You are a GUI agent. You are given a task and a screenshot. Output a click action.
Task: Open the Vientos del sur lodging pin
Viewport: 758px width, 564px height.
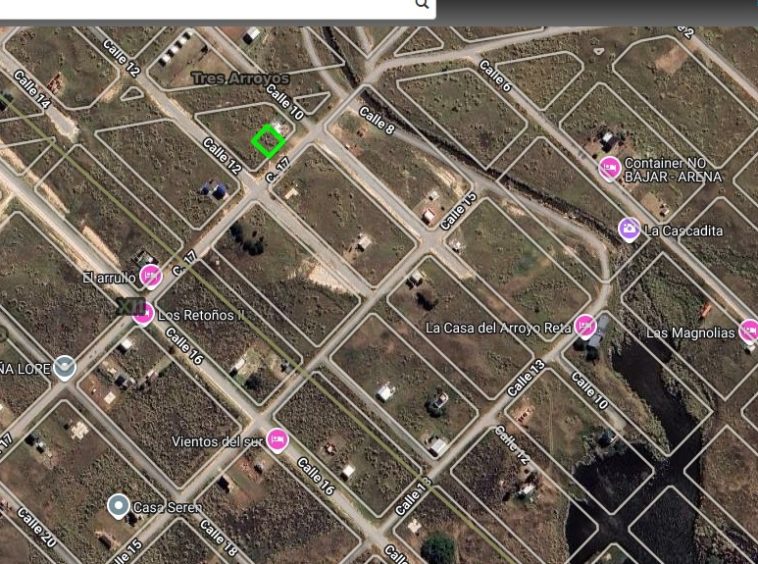pyautogui.click(x=277, y=440)
